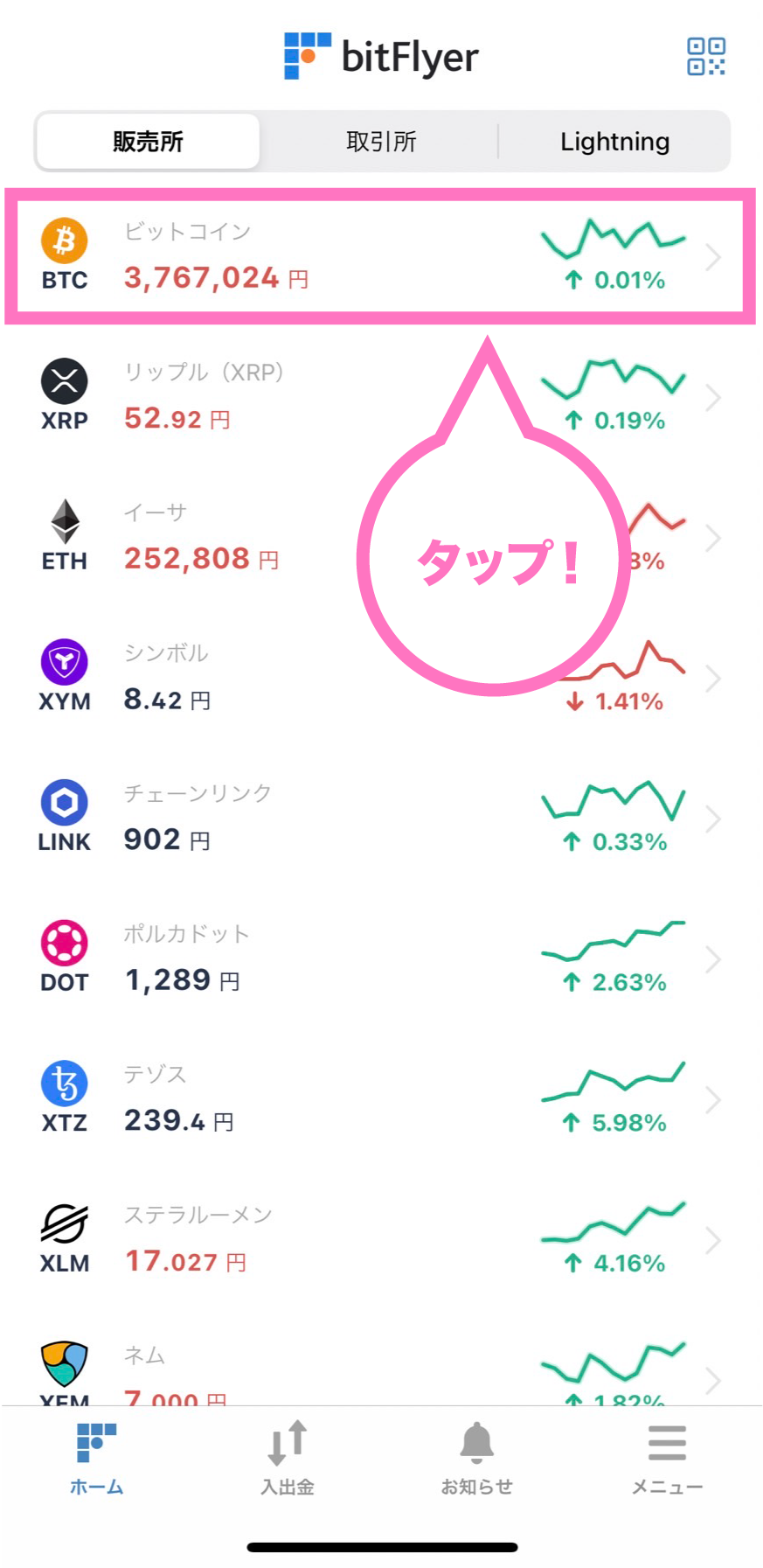The height and width of the screenshot is (1568, 763).
Task: Switch to the 取引所 tab
Action: (x=382, y=140)
